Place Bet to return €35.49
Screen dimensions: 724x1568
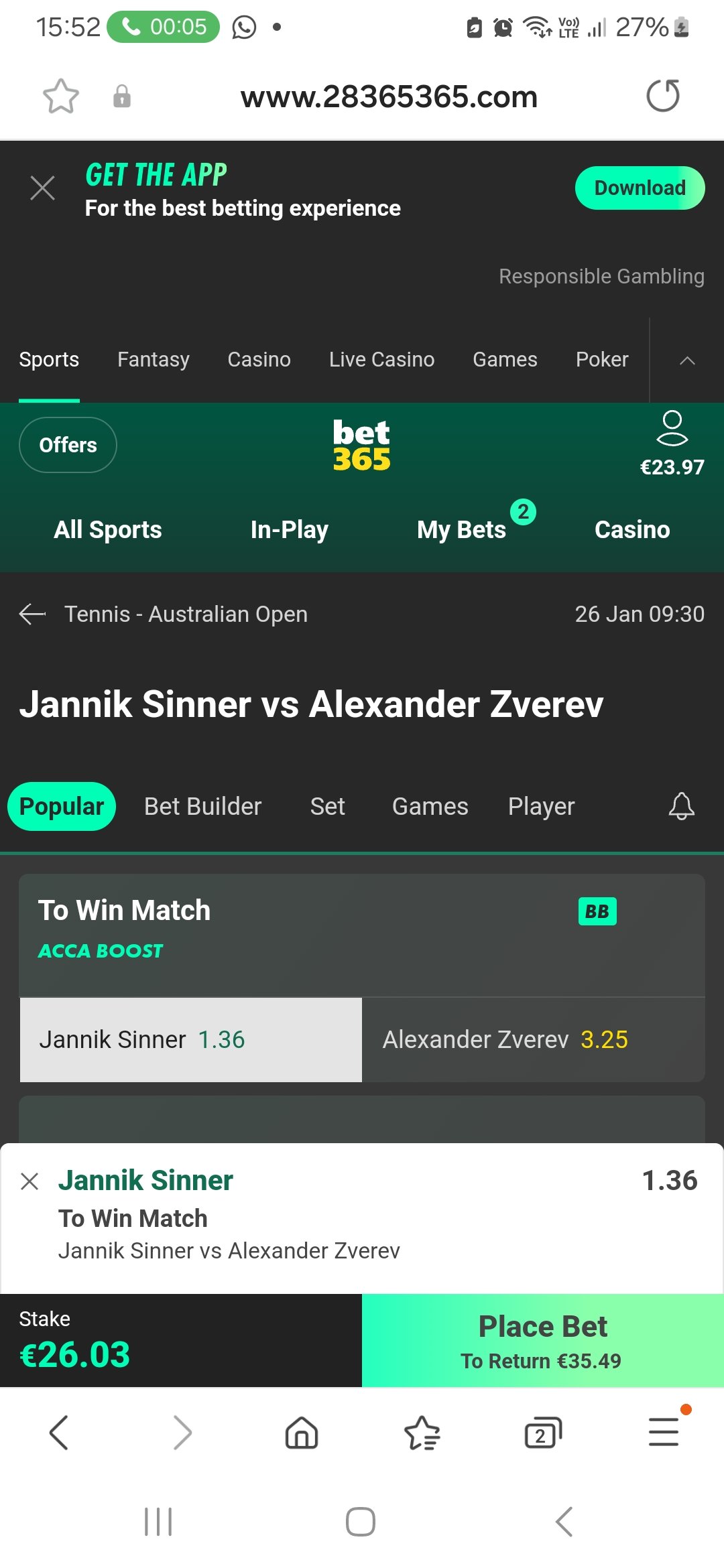(x=542, y=1340)
